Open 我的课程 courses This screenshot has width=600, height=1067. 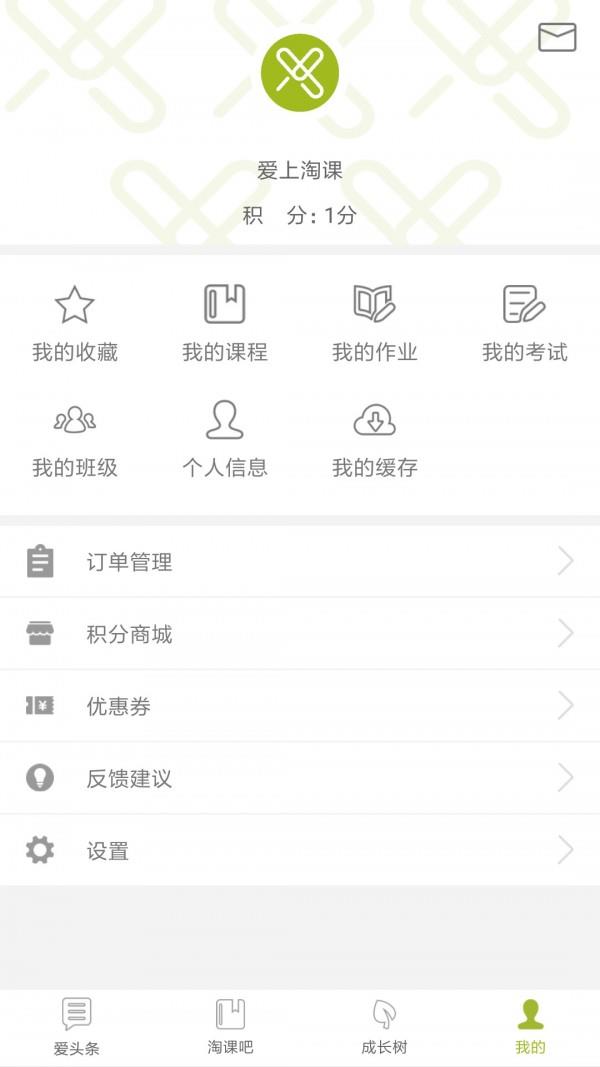pyautogui.click(x=224, y=324)
